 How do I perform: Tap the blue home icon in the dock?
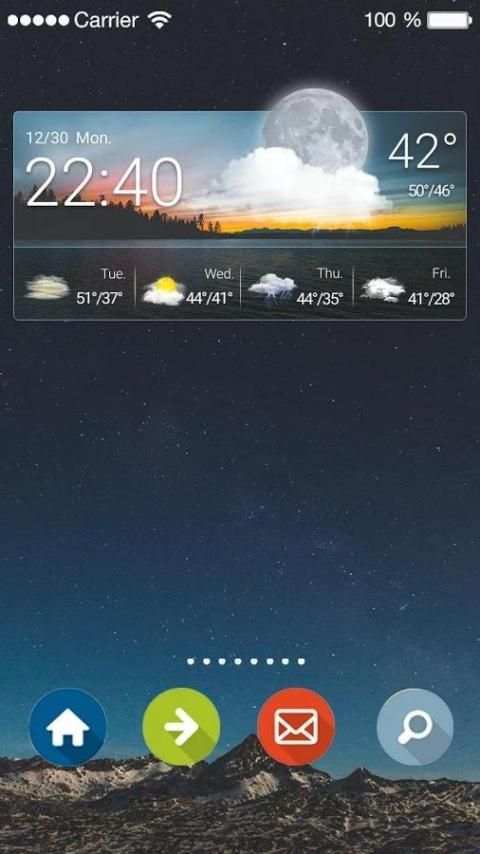tap(68, 728)
